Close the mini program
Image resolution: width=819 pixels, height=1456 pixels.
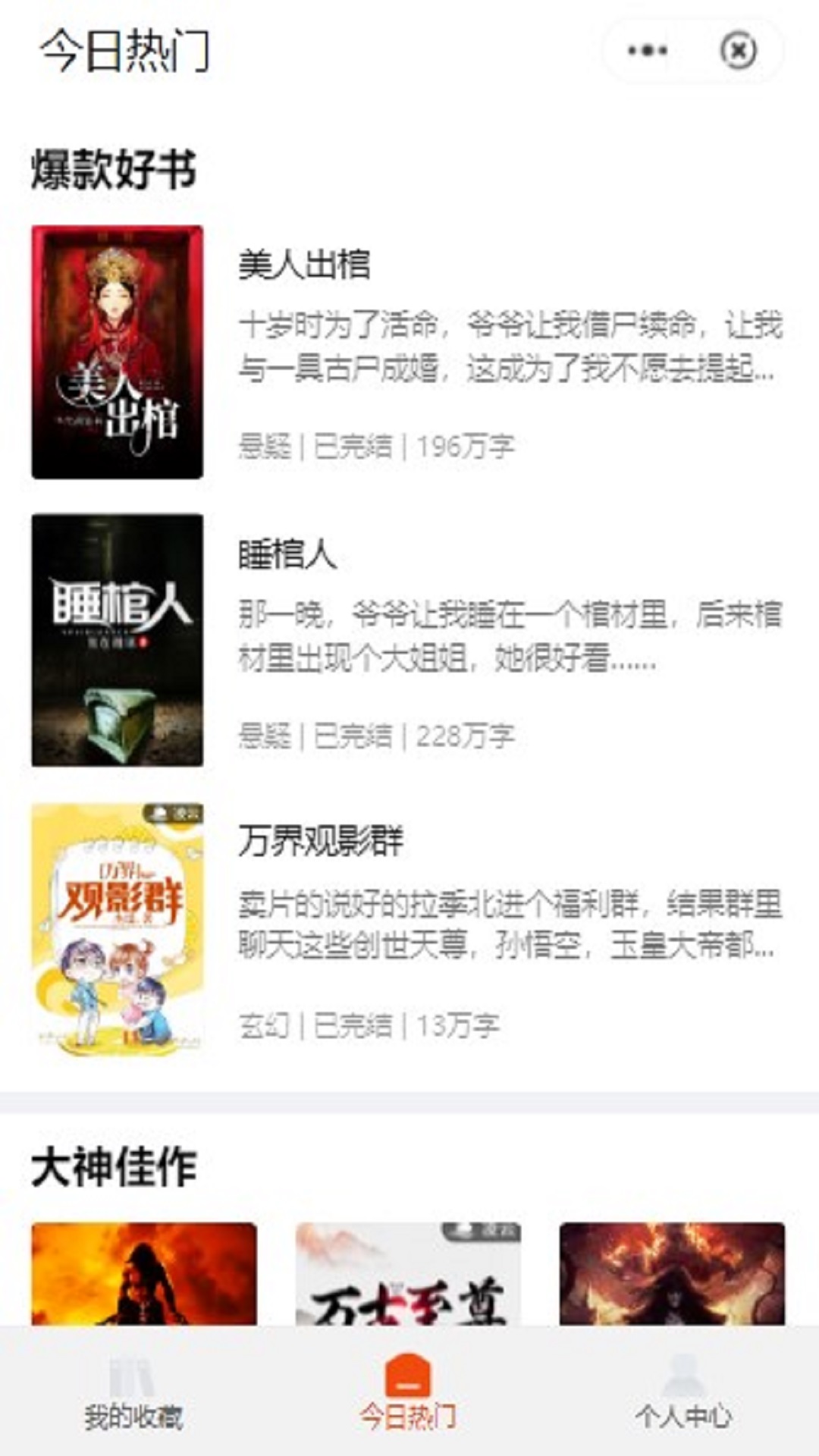(737, 51)
